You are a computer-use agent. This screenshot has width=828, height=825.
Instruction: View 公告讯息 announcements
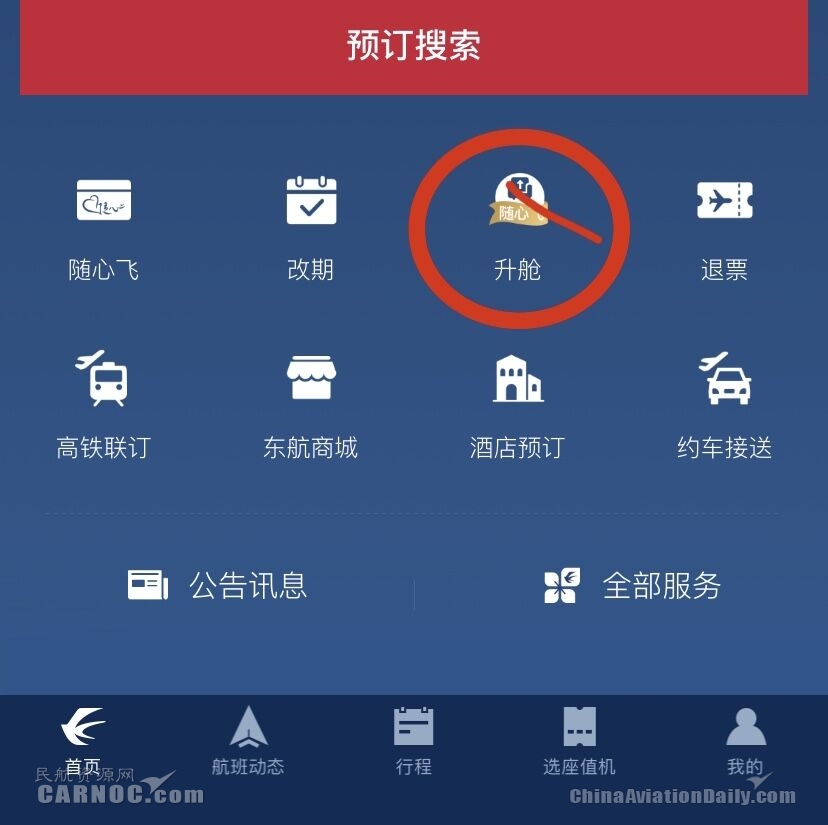coord(218,585)
